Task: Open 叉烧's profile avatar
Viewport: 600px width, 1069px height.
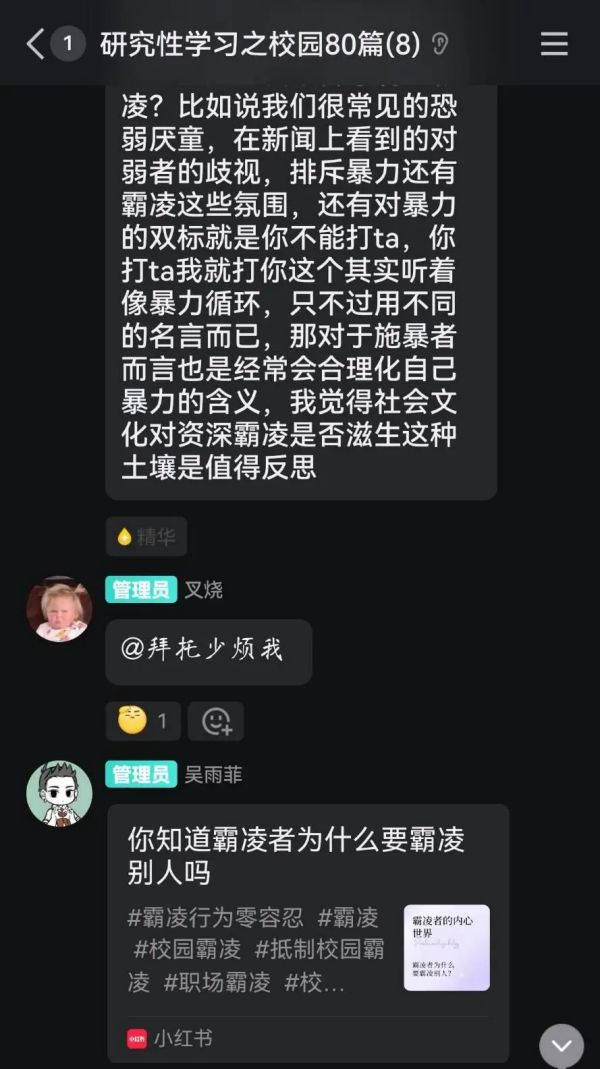Action: point(59,609)
